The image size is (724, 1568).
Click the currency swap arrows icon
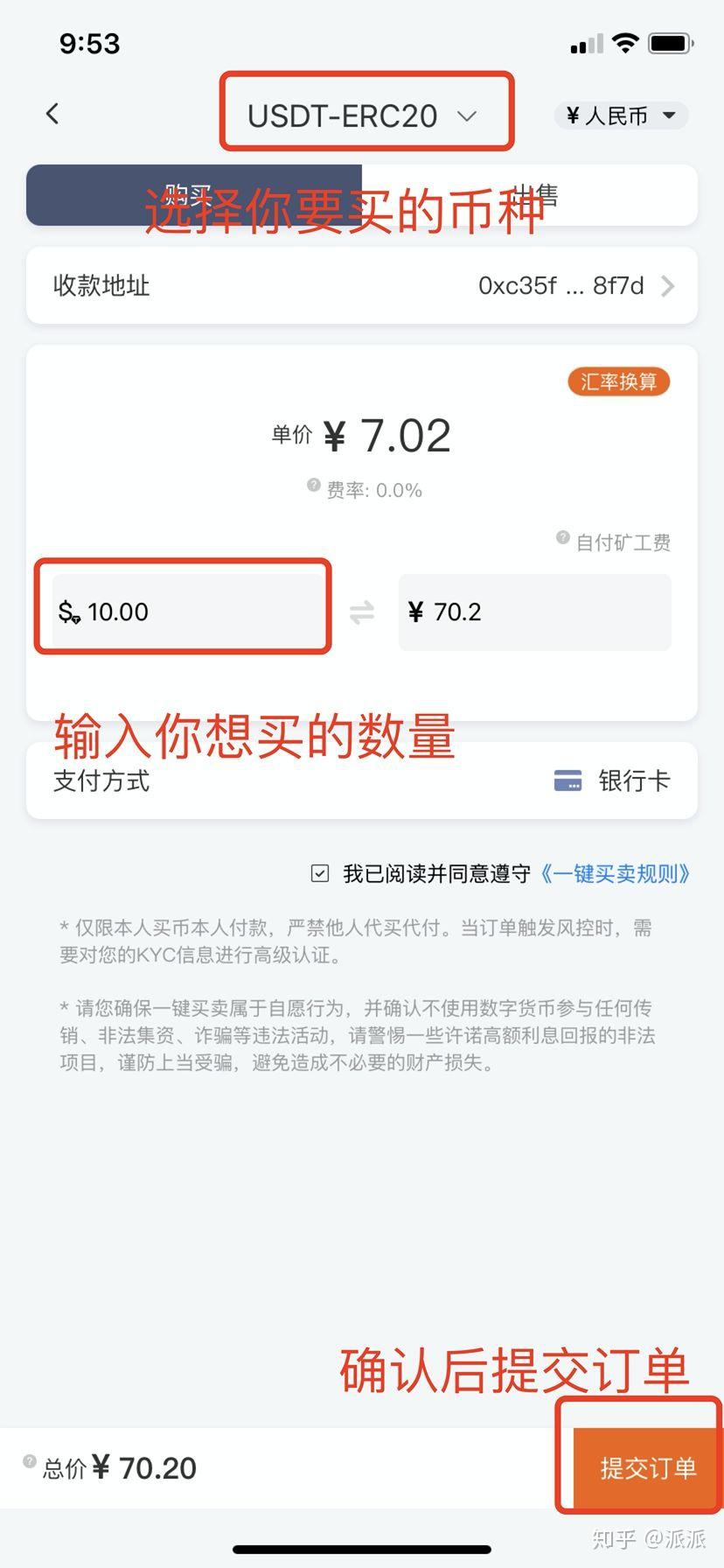pyautogui.click(x=361, y=612)
